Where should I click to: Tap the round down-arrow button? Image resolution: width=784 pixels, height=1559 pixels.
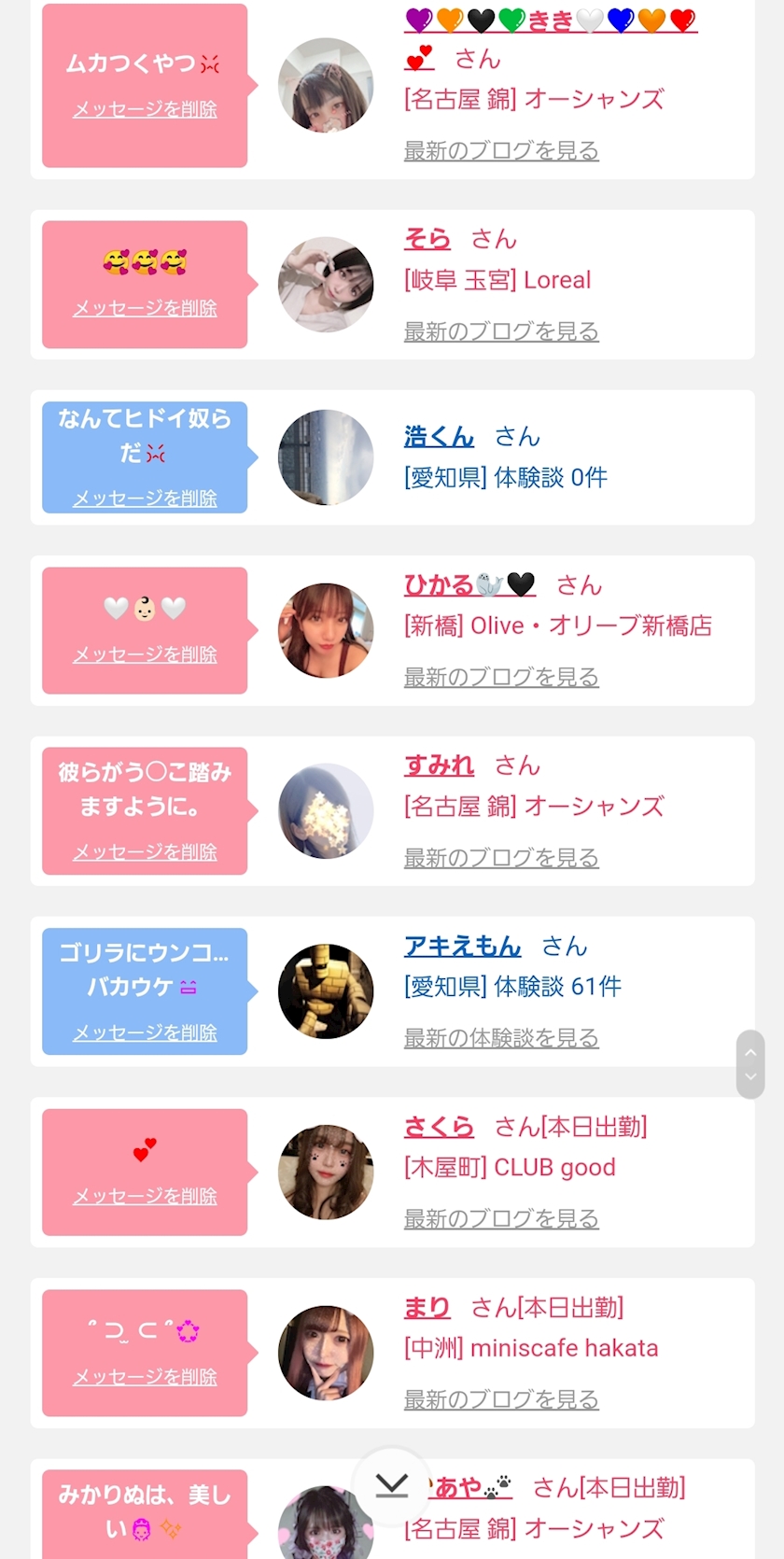pyautogui.click(x=392, y=1485)
